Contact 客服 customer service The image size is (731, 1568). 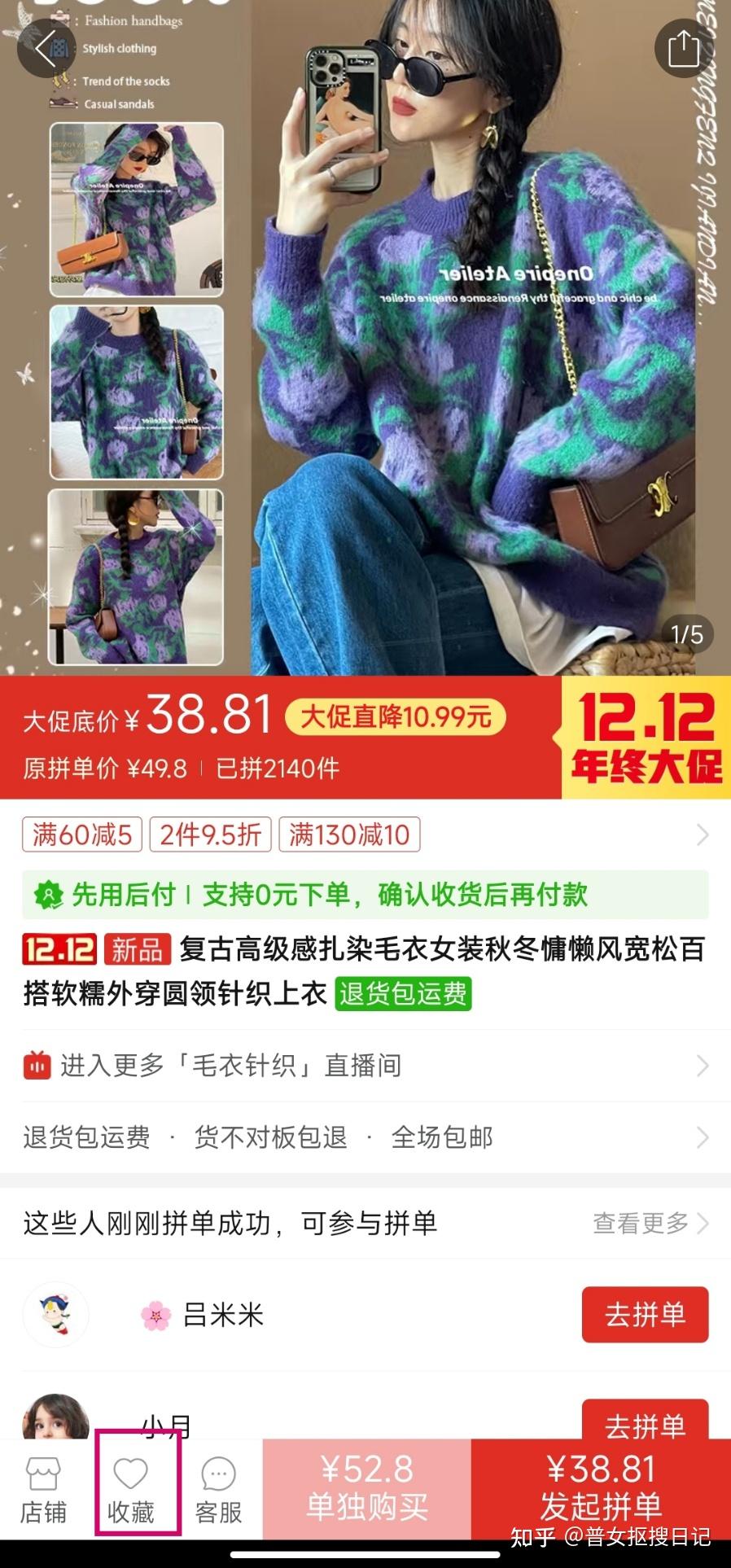pos(218,1491)
